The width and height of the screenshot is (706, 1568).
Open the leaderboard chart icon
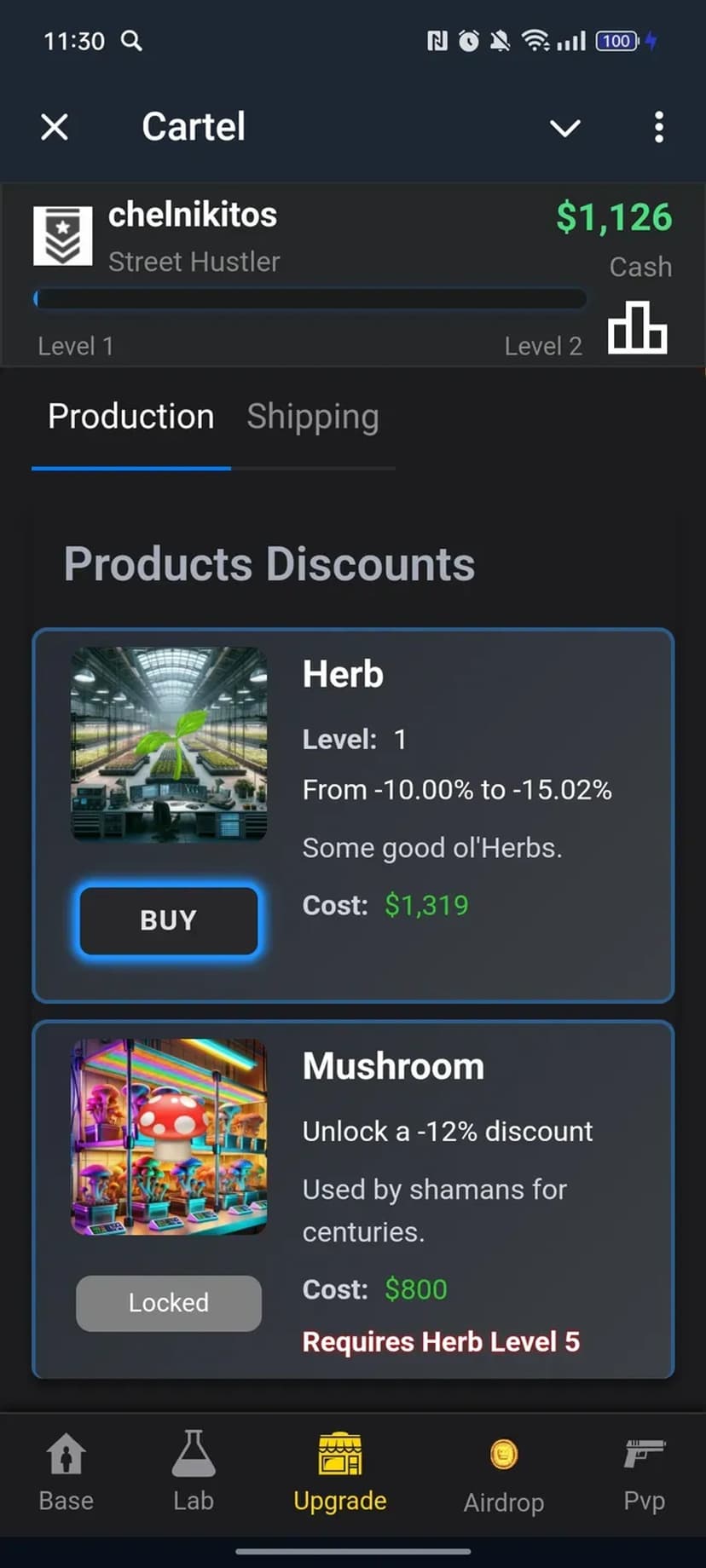pyautogui.click(x=637, y=327)
